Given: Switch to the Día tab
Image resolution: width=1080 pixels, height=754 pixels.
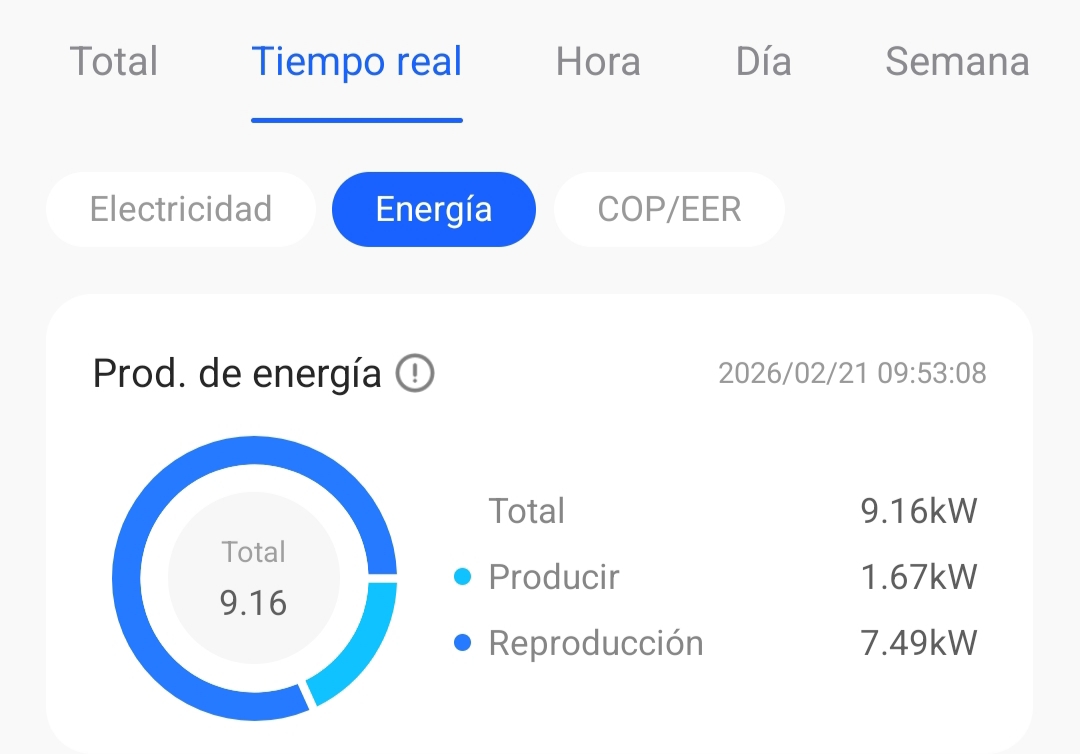Looking at the screenshot, I should click(x=763, y=62).
